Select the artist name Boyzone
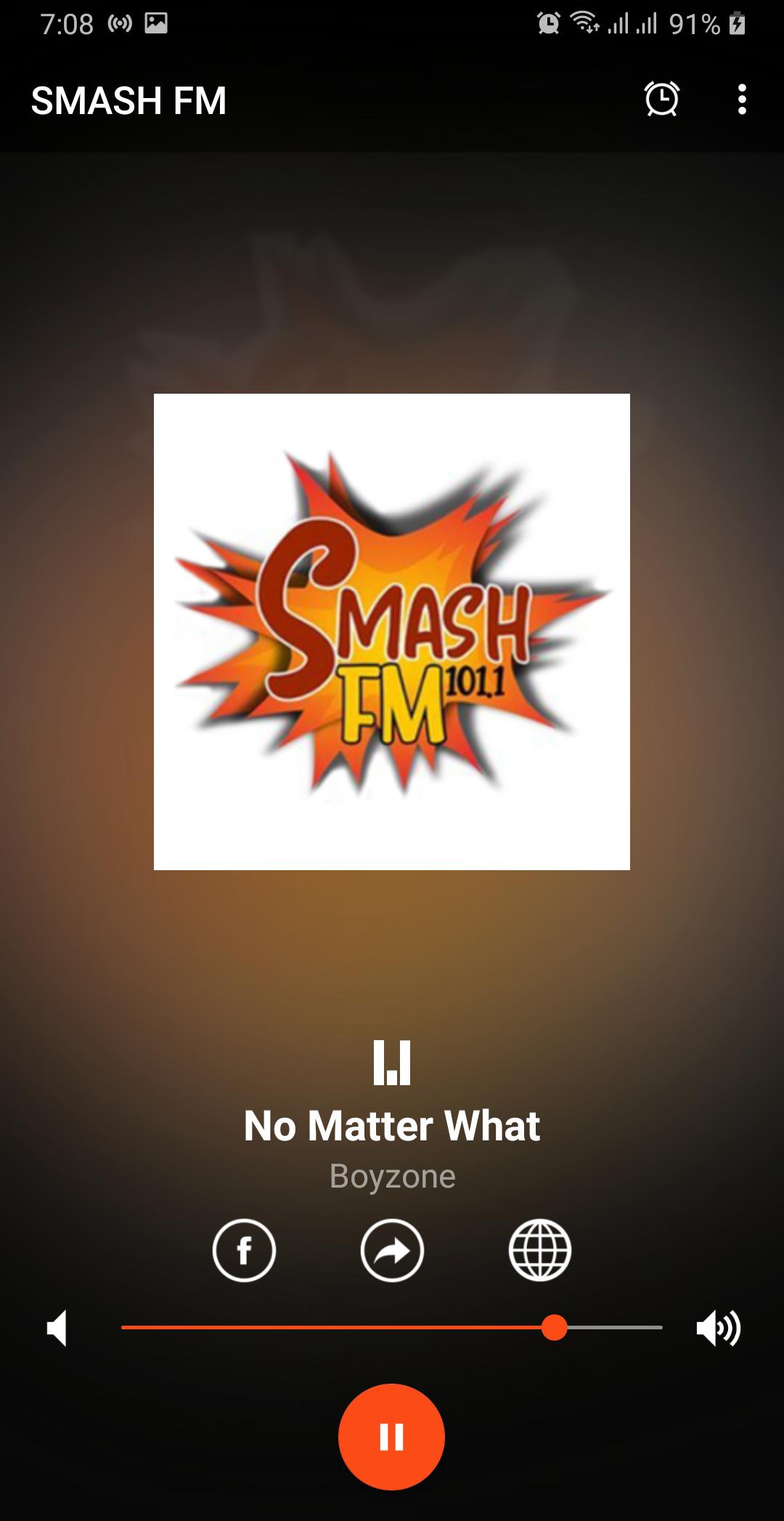 pyautogui.click(x=392, y=1175)
